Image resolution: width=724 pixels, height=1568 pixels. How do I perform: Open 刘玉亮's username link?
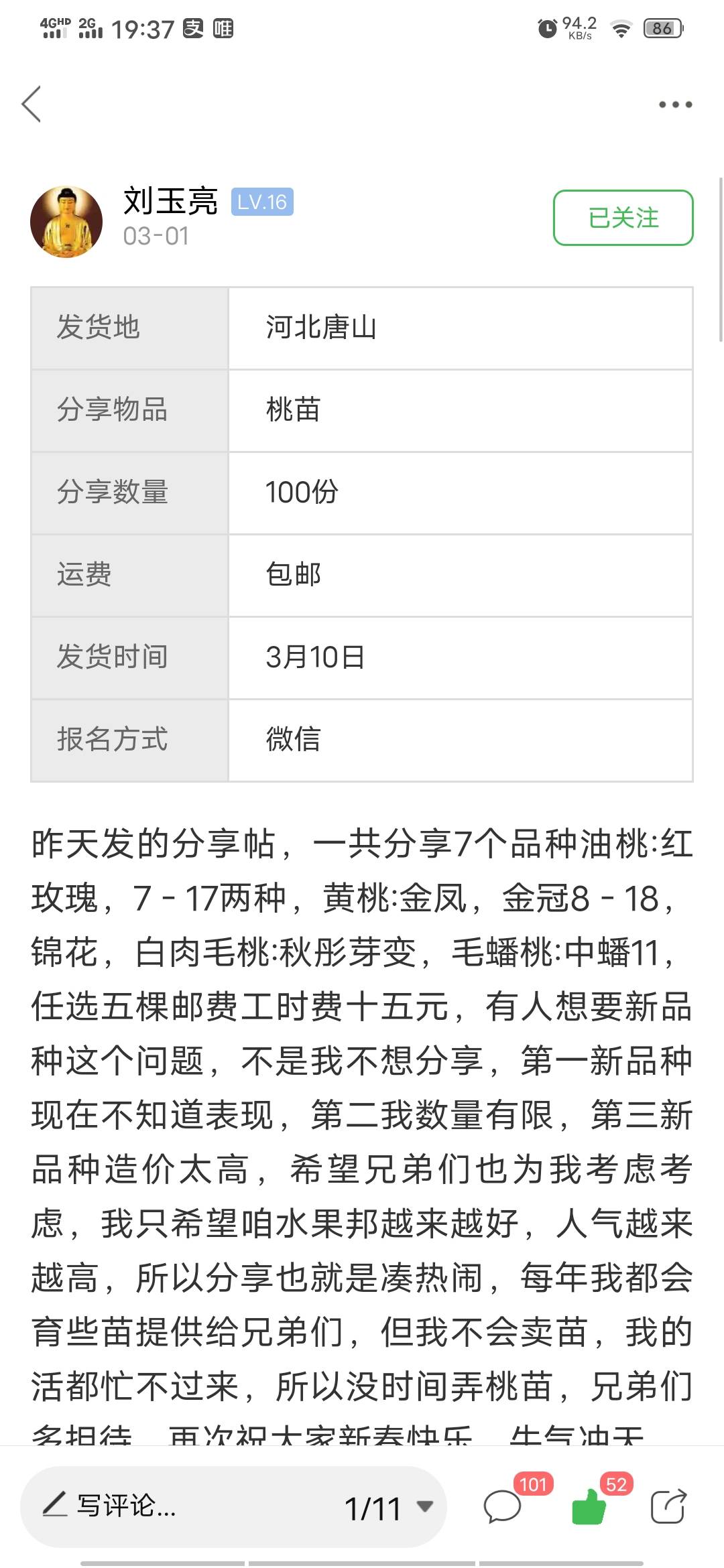(x=170, y=201)
